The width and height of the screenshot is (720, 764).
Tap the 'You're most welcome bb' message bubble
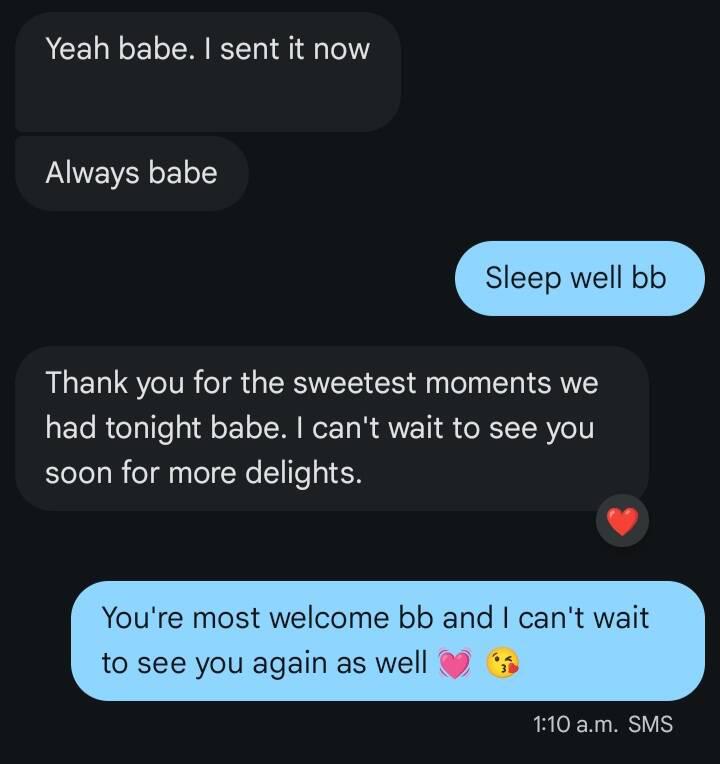(388, 640)
